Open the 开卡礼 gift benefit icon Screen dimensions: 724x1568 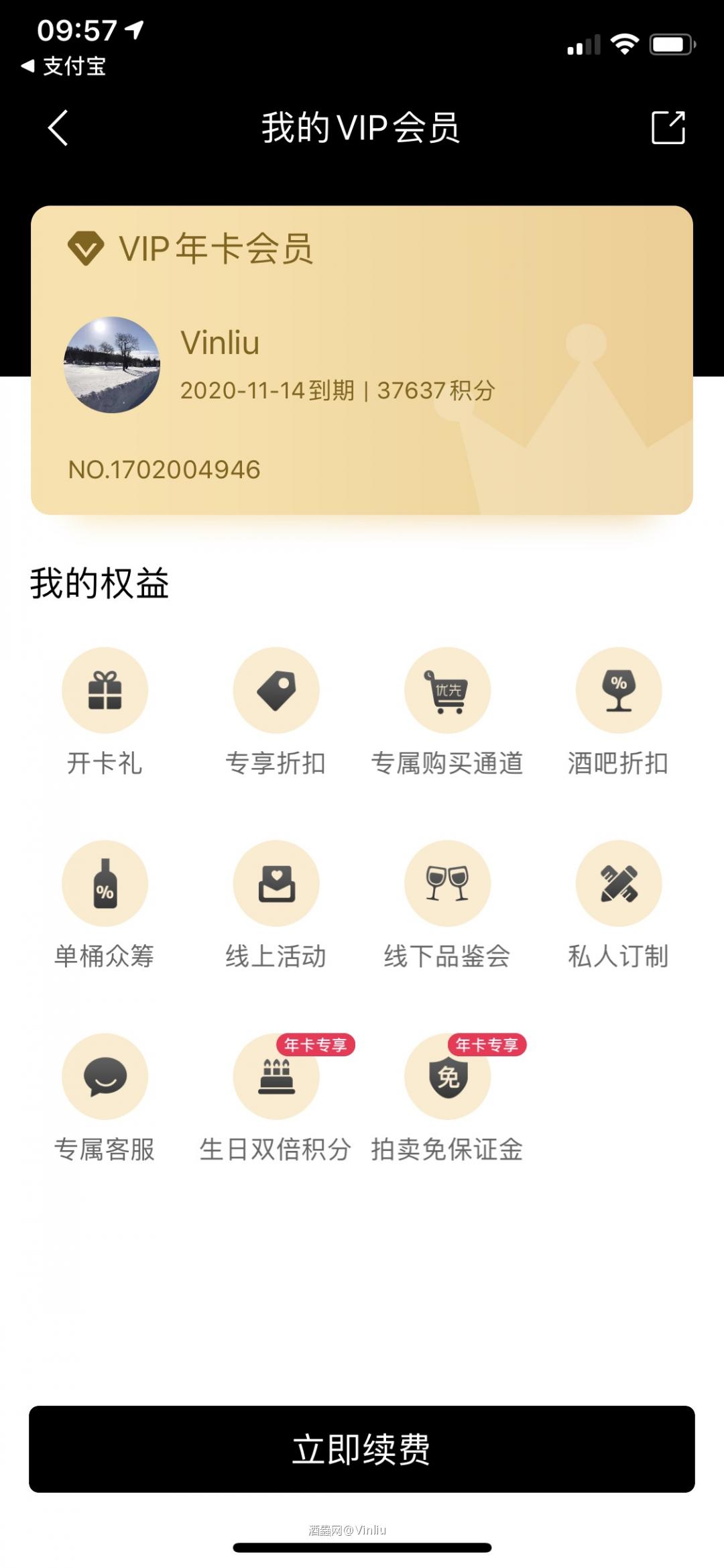[105, 691]
